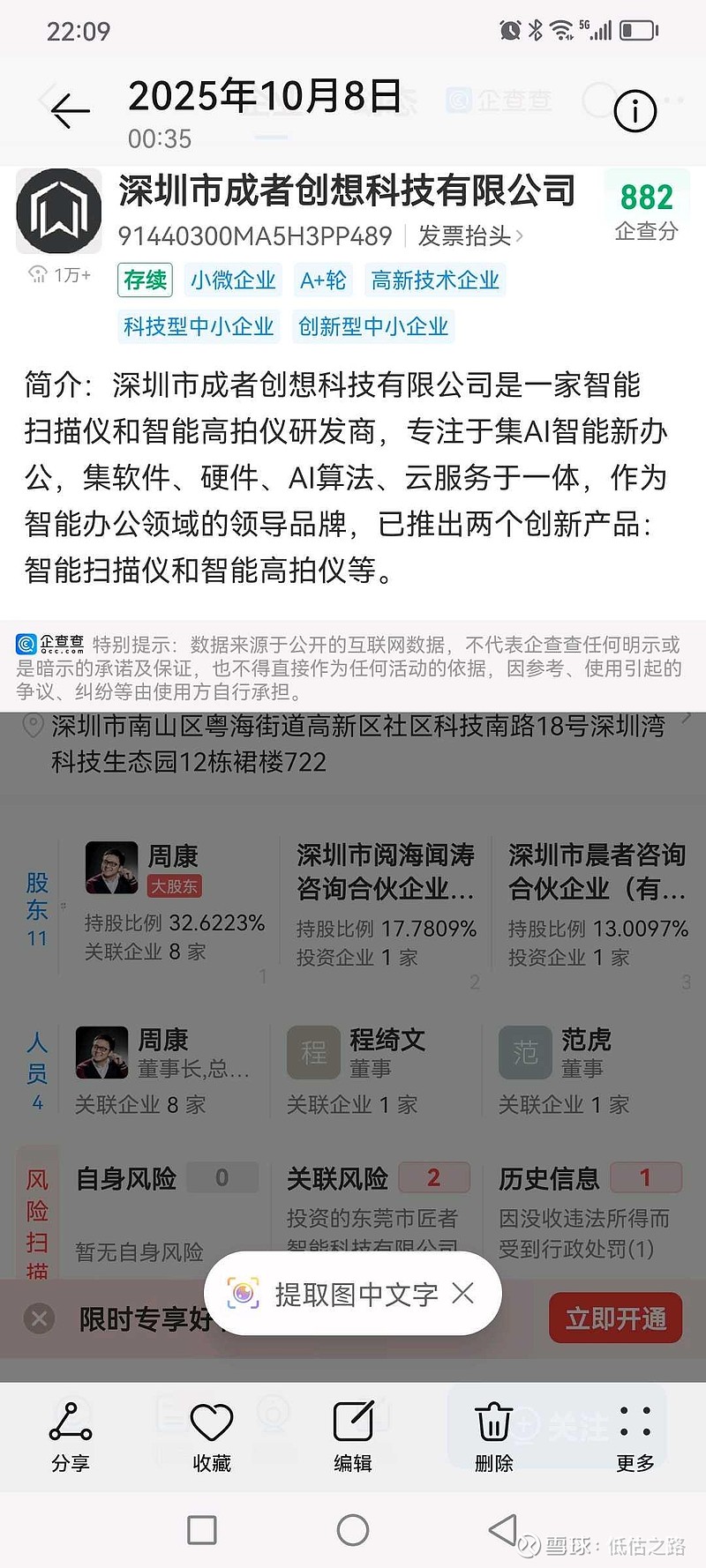Tap the 立即开通 orange button
Screen dimensions: 706x1568
coord(615,1318)
